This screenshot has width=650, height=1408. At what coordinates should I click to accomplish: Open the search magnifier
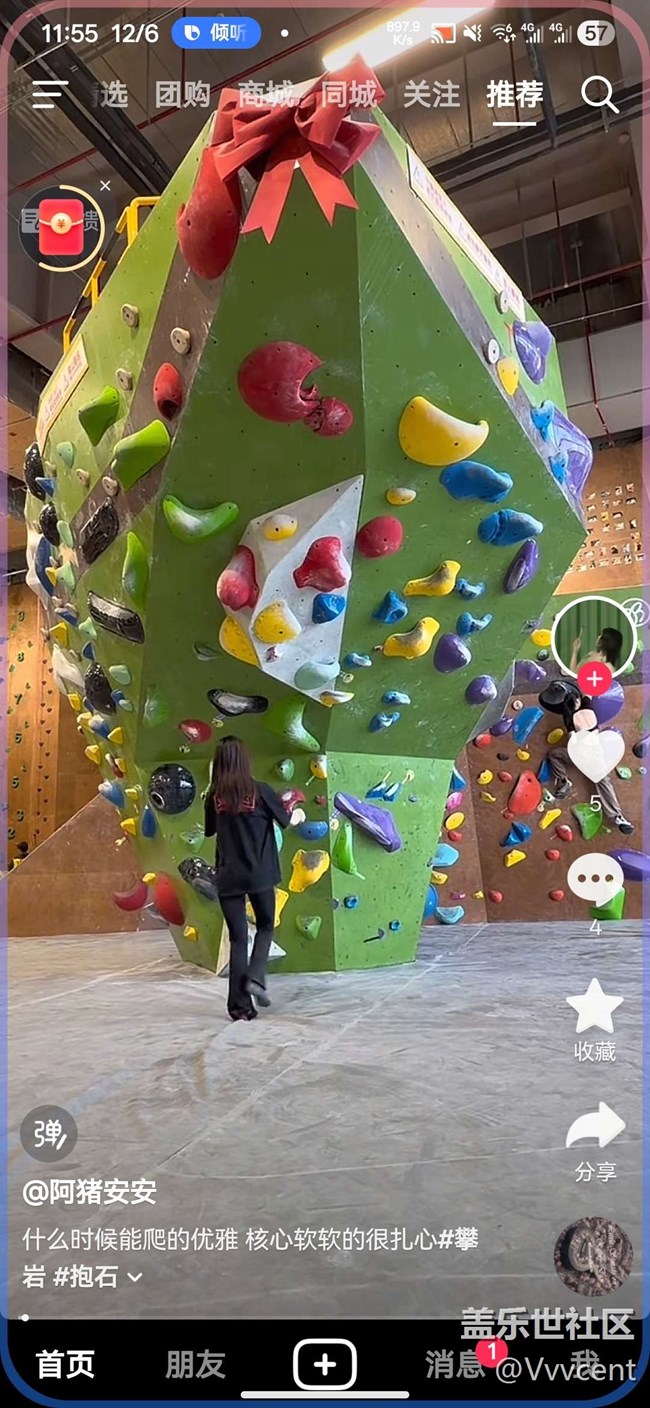pyautogui.click(x=599, y=95)
